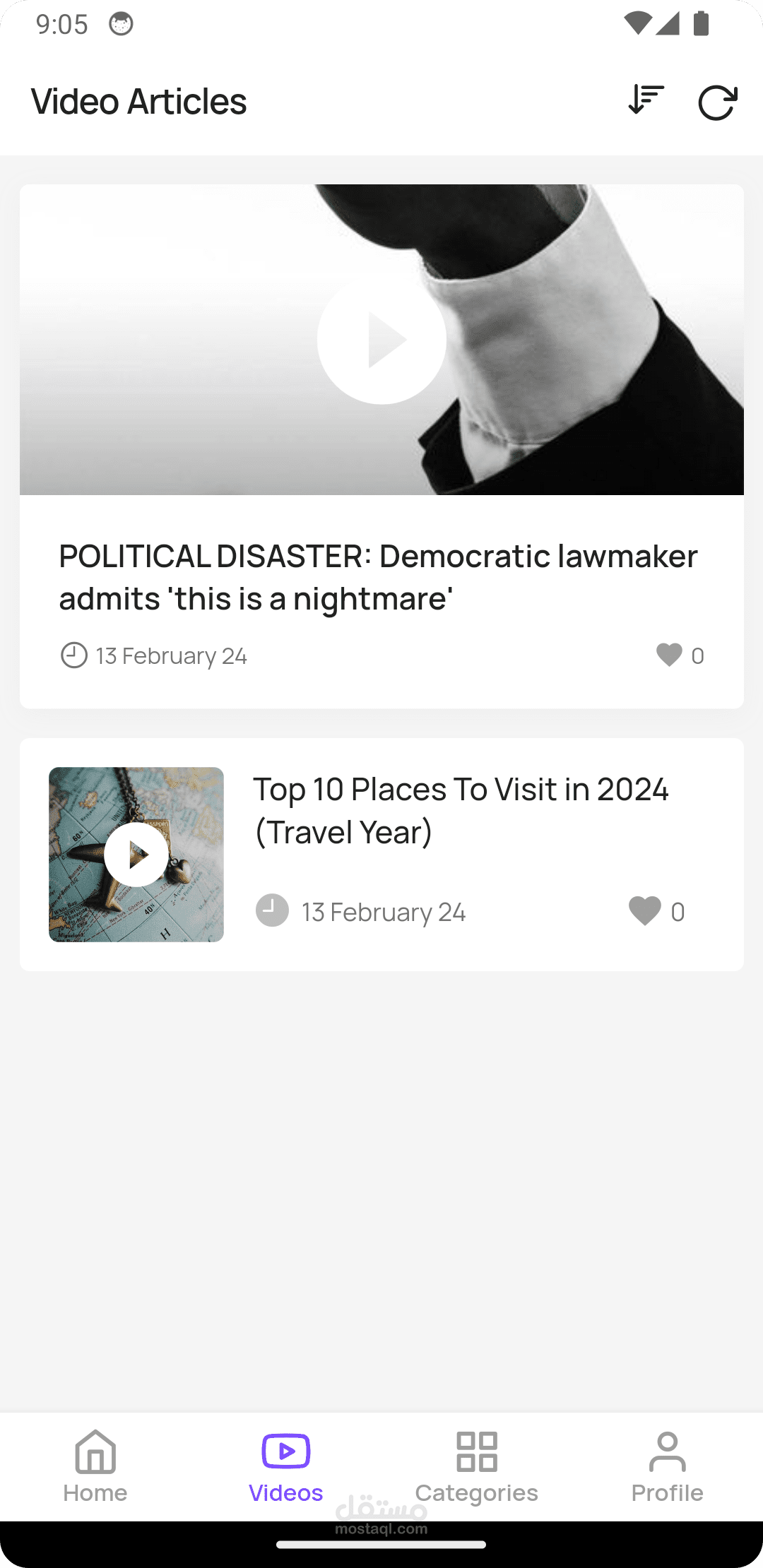Play the Top 10 Places video
This screenshot has width=763, height=1568.
(136, 855)
